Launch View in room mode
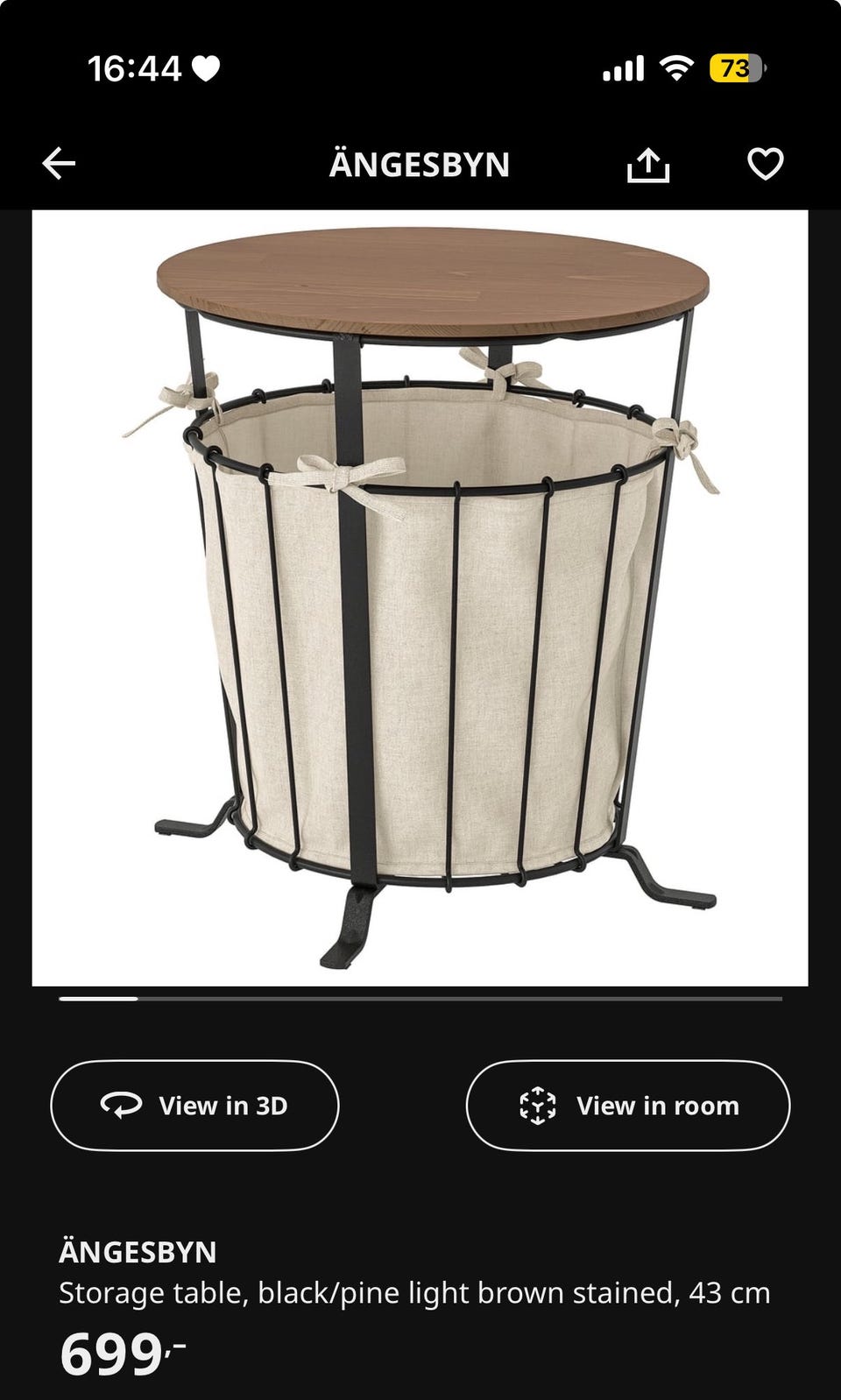841x1400 pixels. (x=627, y=1106)
